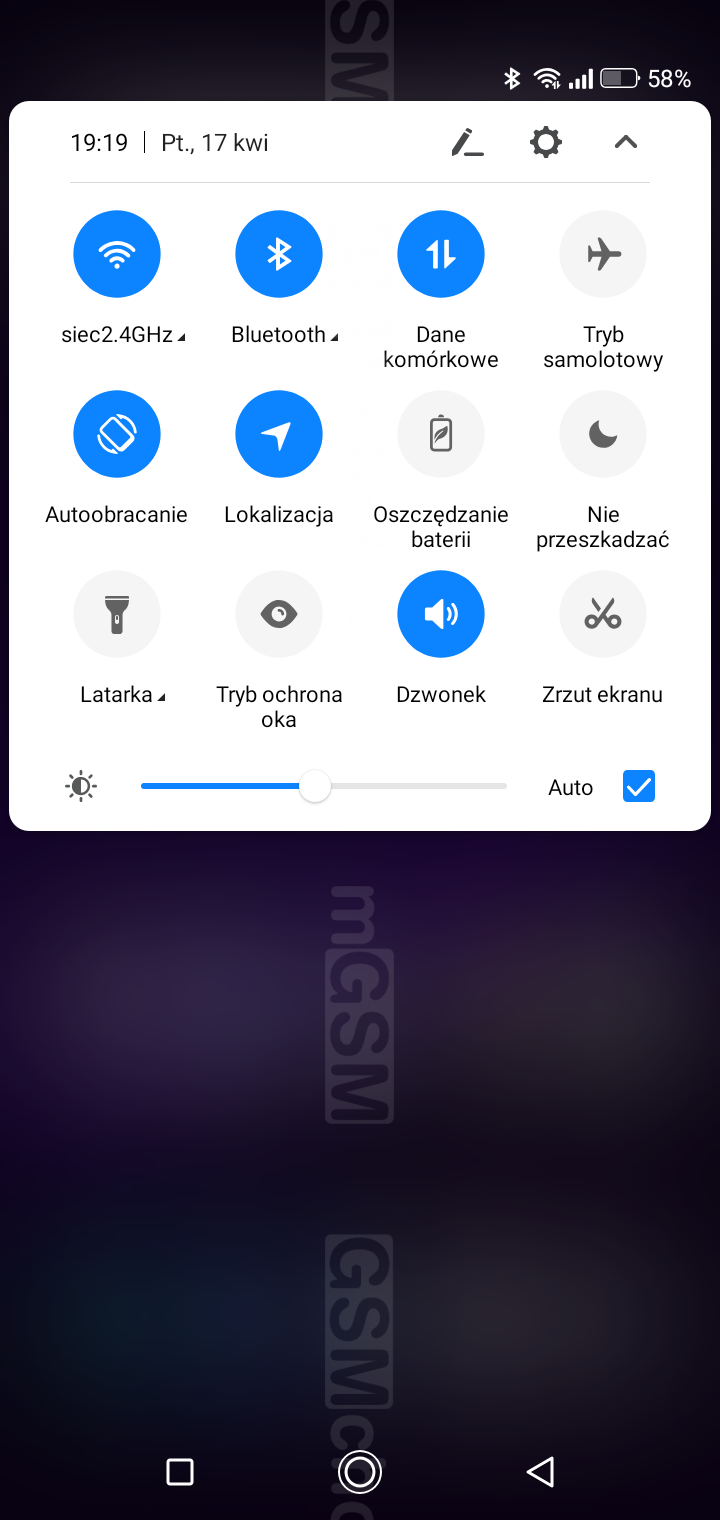Disable Bluetooth
This screenshot has height=1520, width=720.
coord(279,254)
